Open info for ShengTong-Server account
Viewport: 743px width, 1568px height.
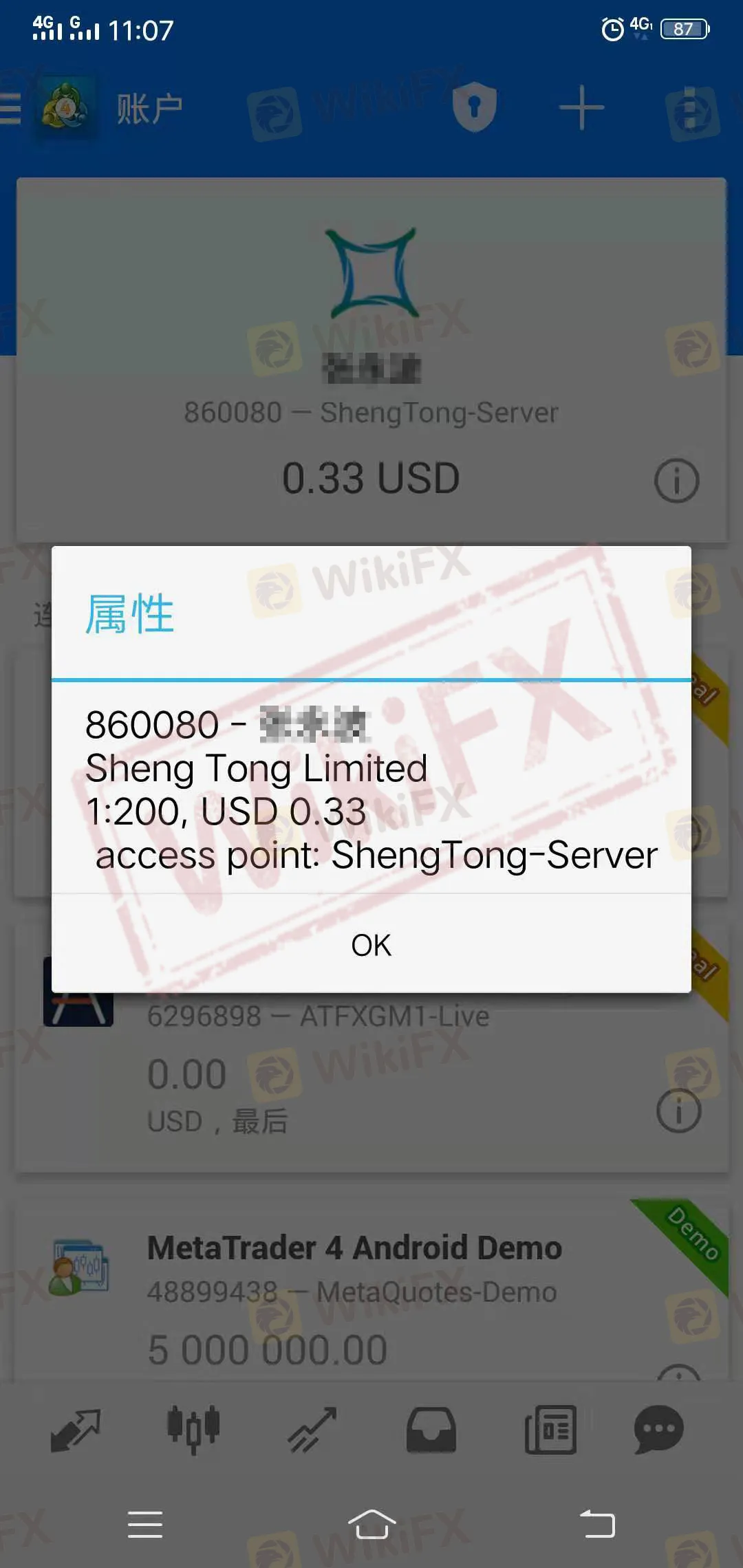676,480
